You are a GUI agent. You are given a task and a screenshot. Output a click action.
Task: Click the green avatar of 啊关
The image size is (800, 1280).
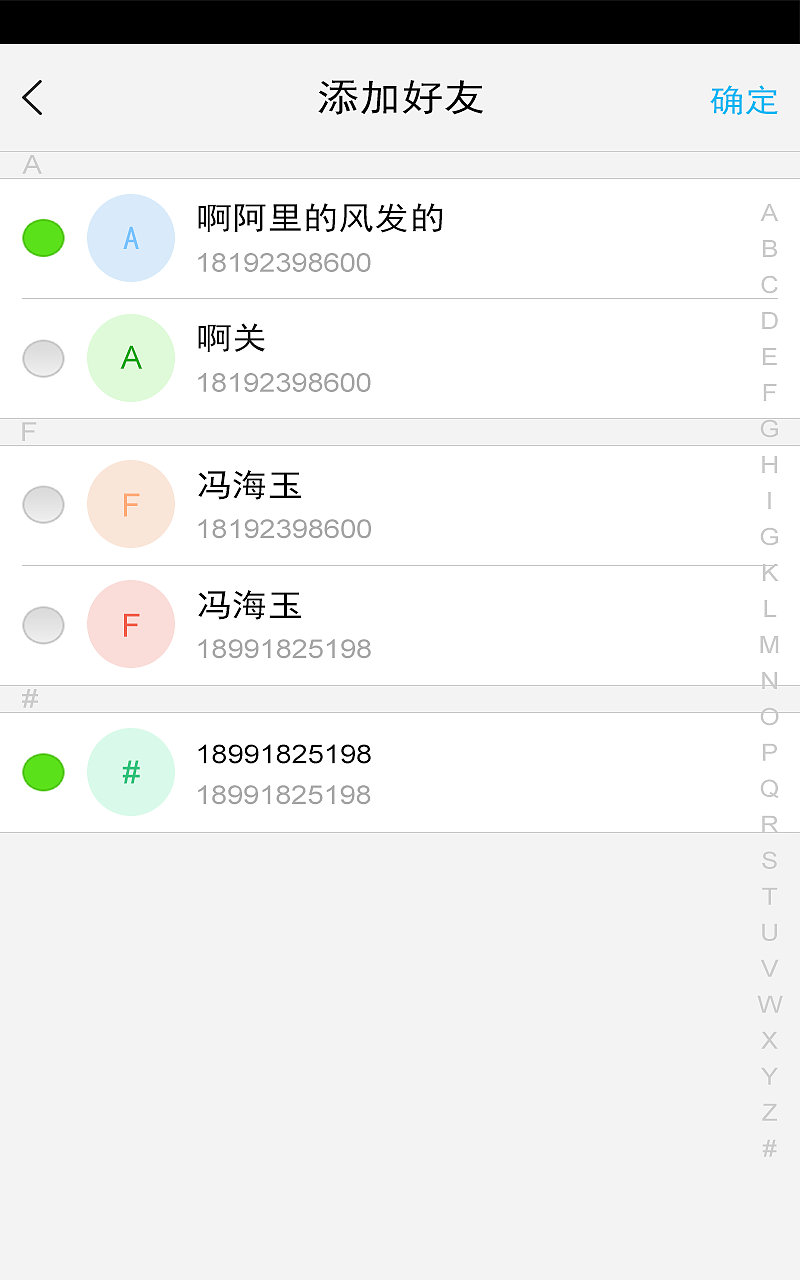131,358
